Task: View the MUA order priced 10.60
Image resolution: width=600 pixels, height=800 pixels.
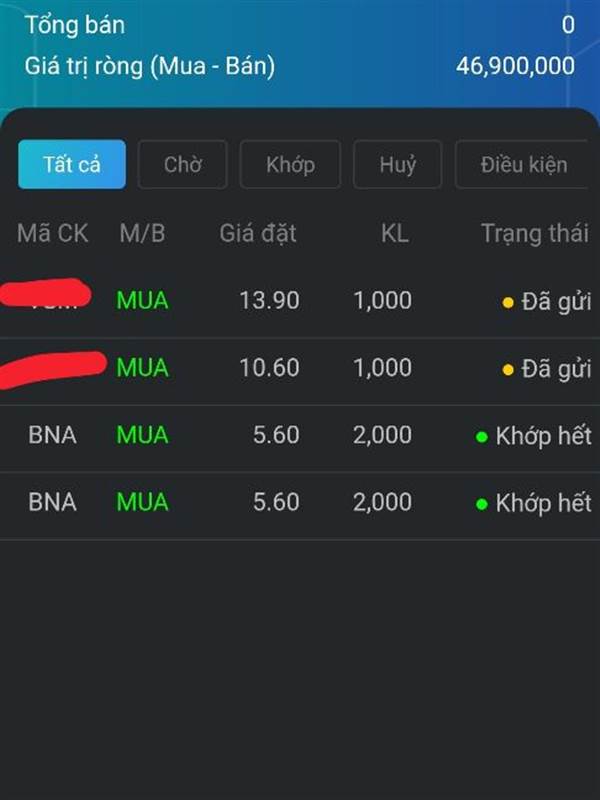Action: pyautogui.click(x=300, y=368)
